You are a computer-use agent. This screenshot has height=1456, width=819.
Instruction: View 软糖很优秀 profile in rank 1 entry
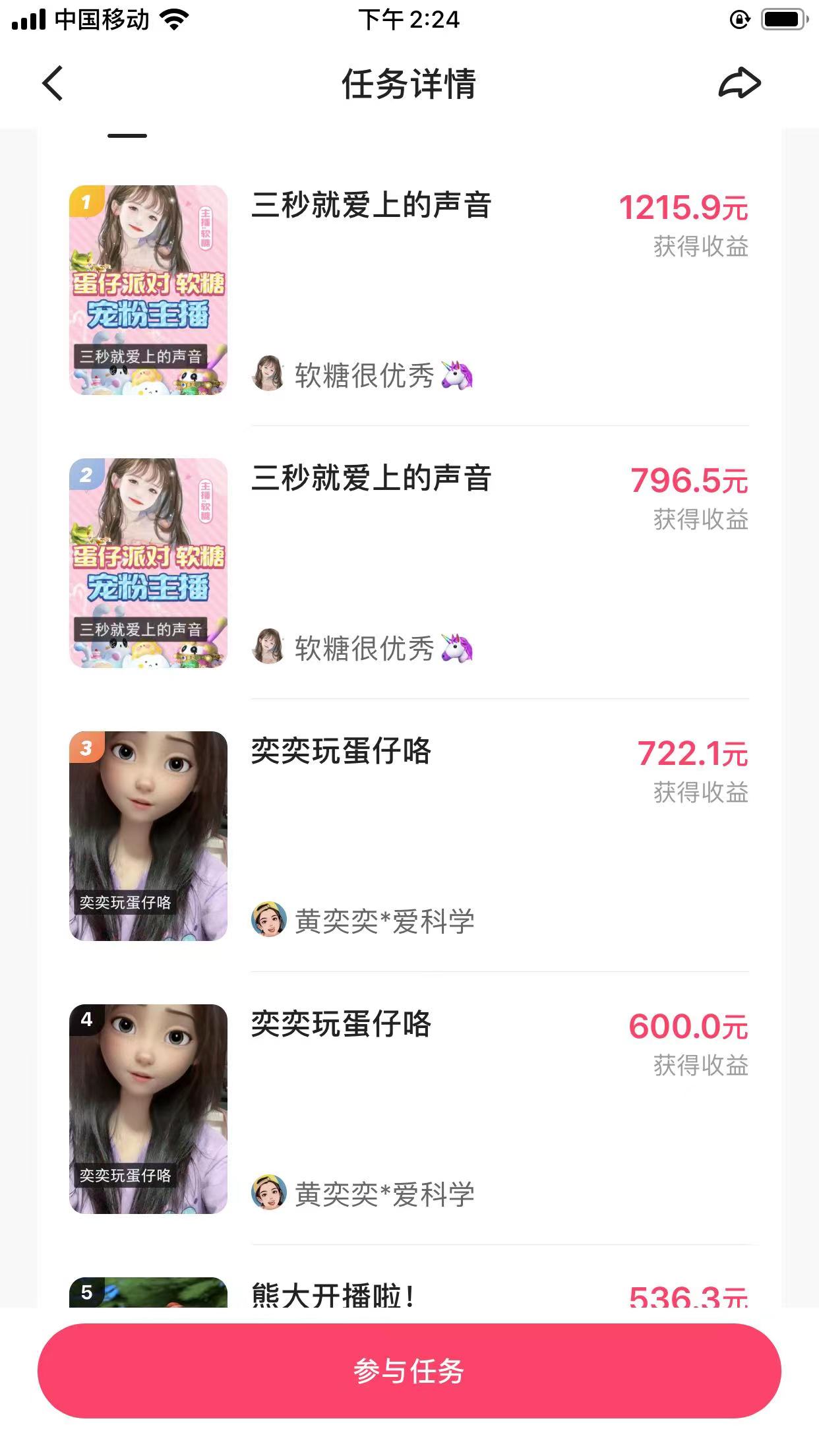(x=363, y=375)
